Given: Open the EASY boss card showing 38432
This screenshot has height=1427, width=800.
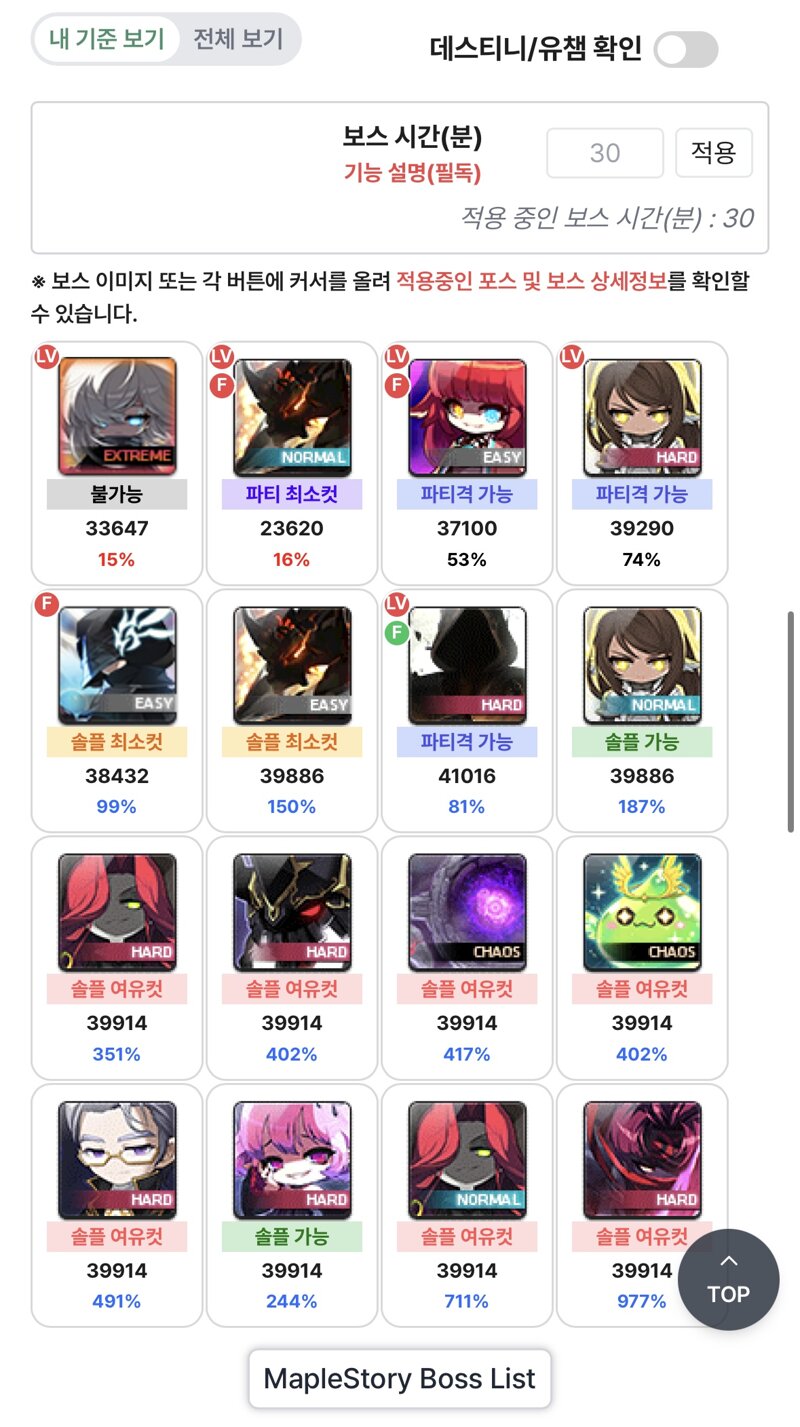Looking at the screenshot, I should tap(117, 710).
